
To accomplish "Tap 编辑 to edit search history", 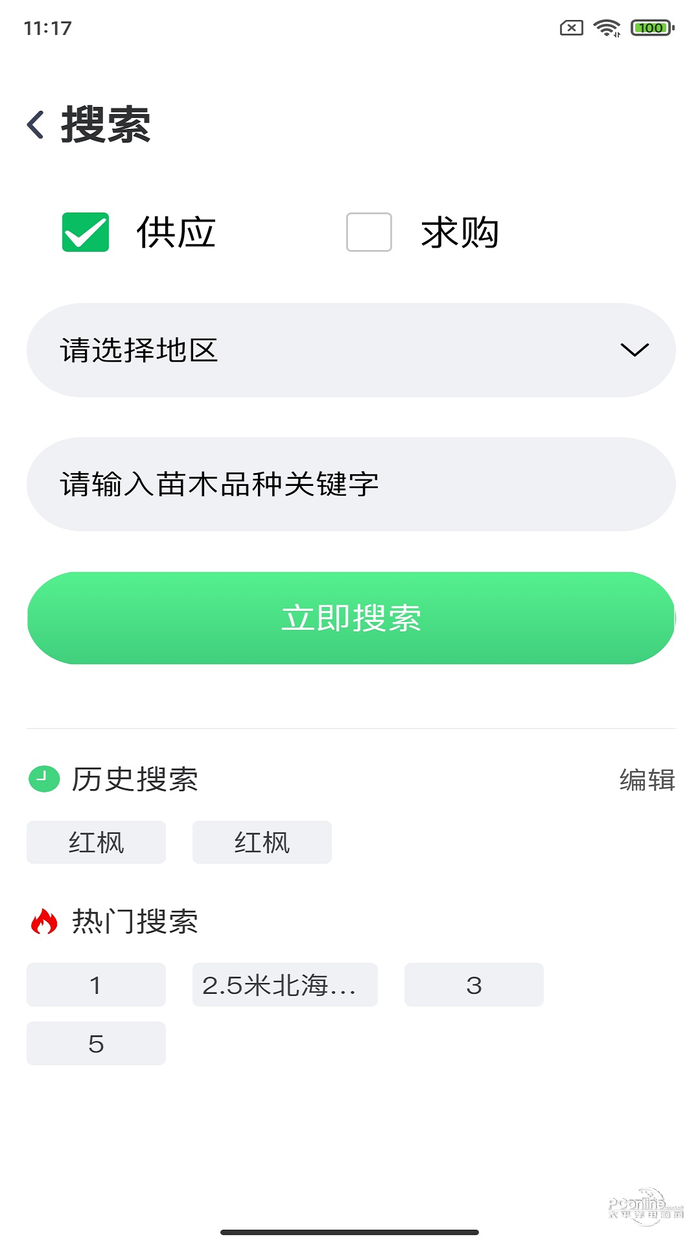I will click(x=647, y=780).
